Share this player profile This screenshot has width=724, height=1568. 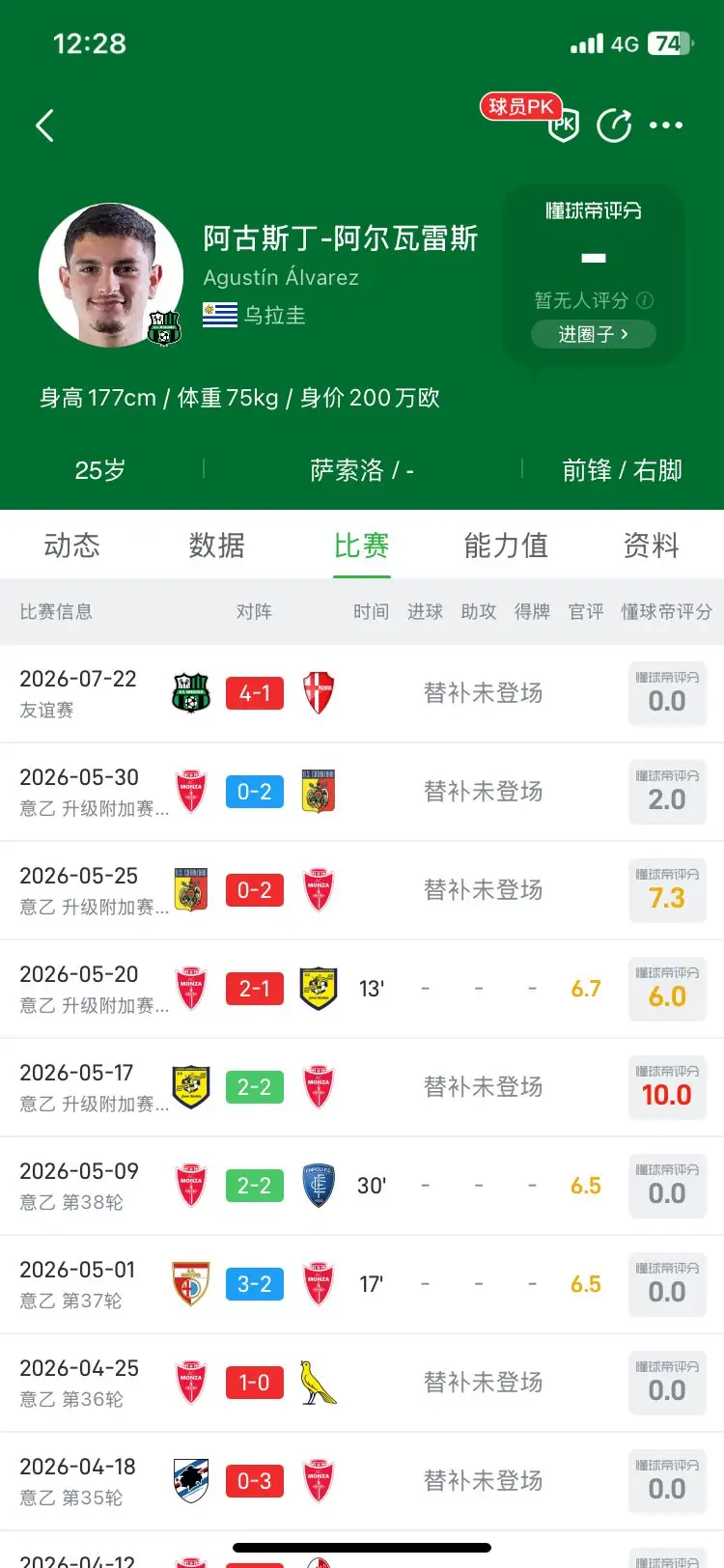tap(614, 126)
